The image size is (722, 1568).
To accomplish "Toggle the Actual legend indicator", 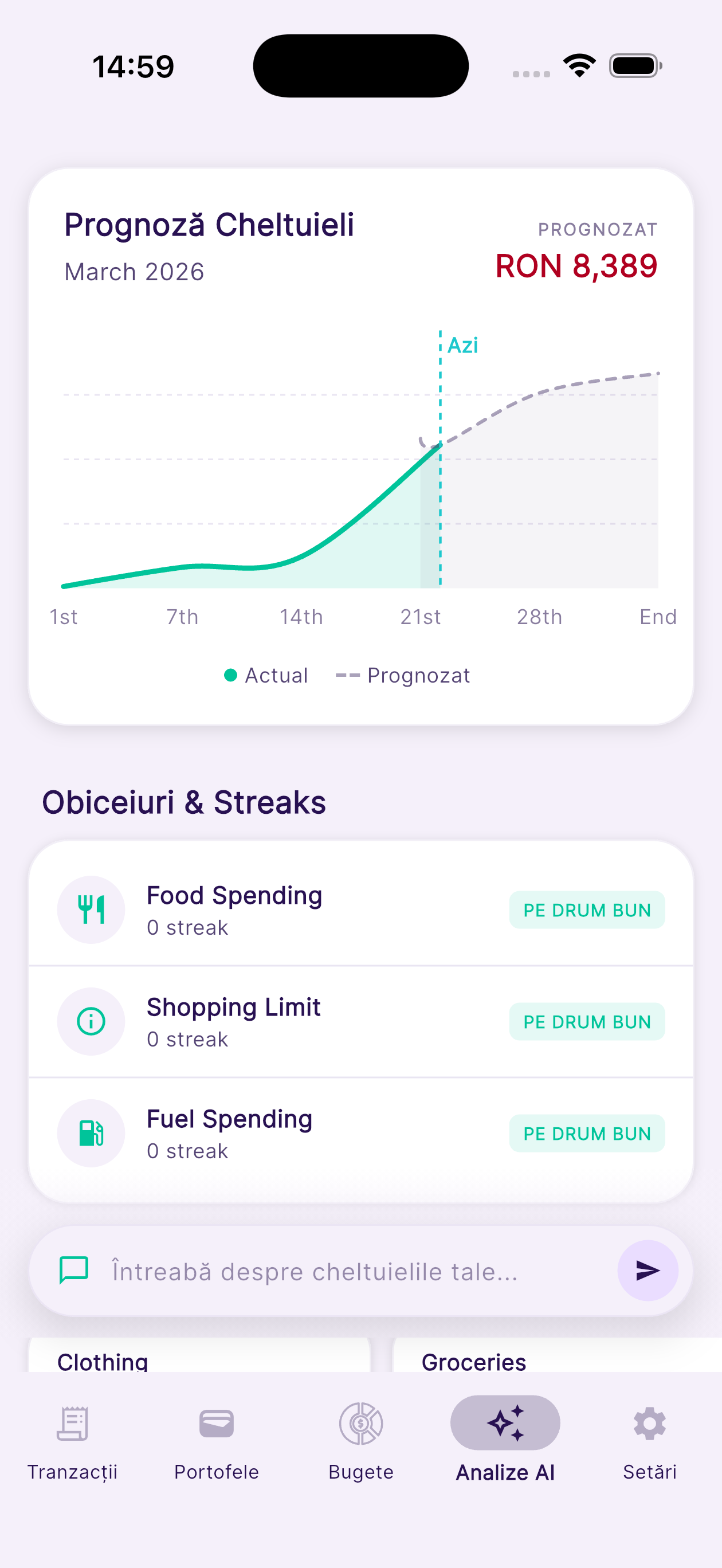I will [x=231, y=675].
